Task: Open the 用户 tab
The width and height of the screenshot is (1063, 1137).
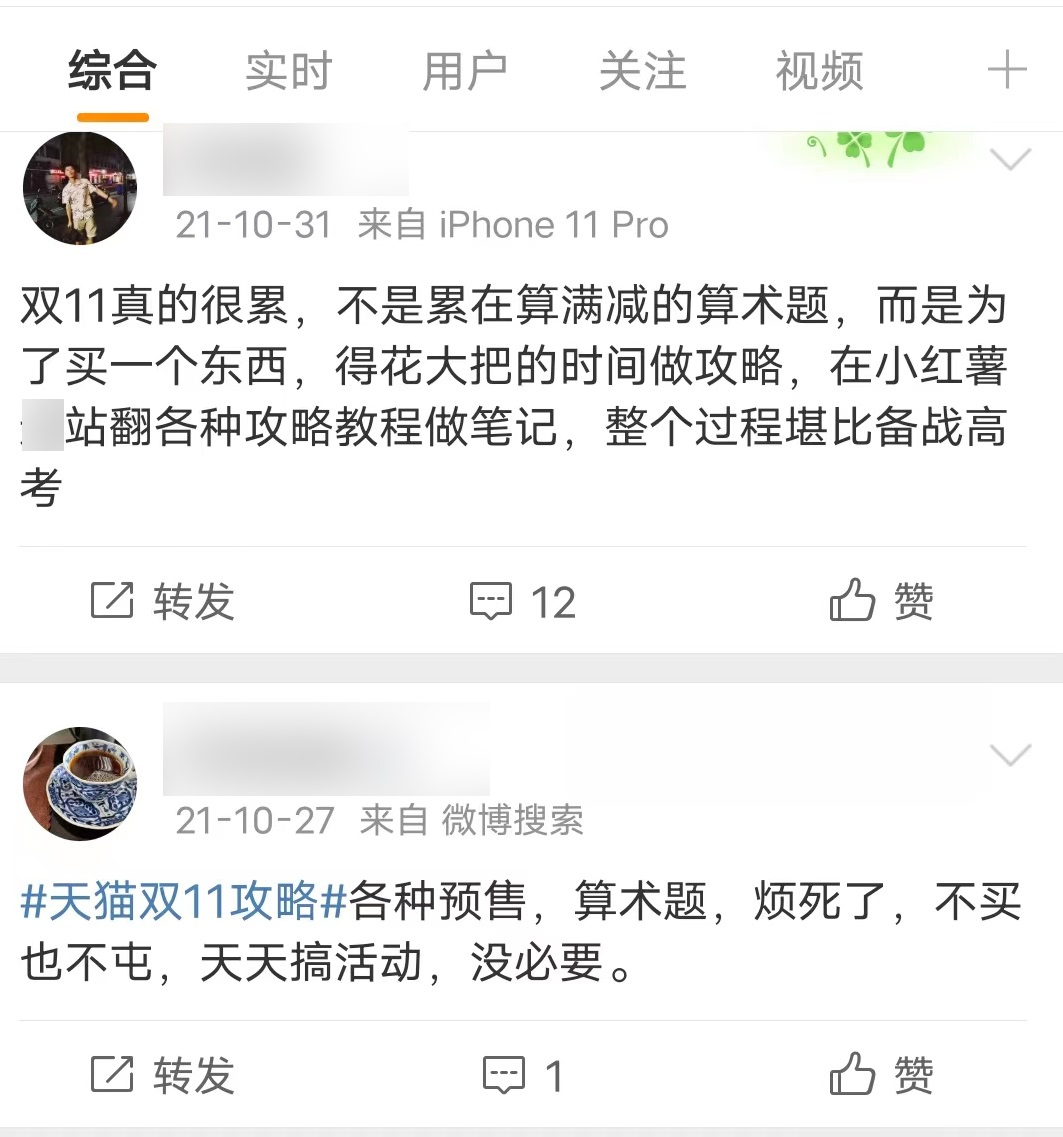Action: pyautogui.click(x=464, y=72)
